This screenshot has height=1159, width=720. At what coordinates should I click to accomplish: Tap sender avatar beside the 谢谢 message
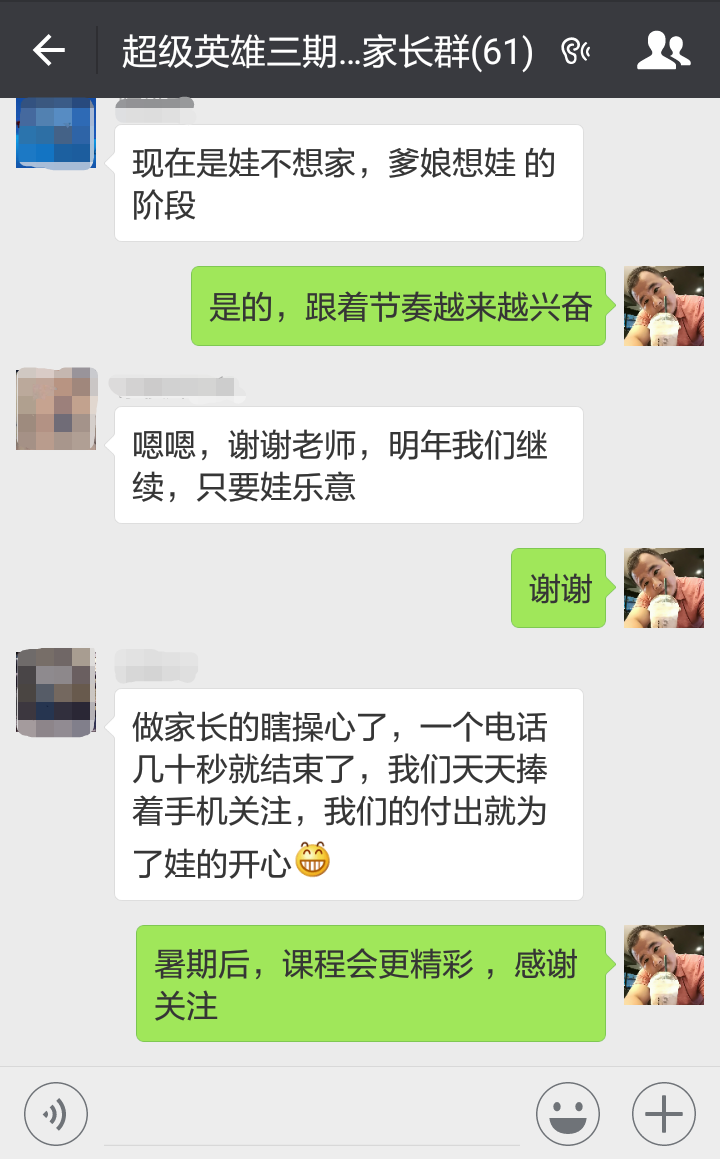[664, 588]
